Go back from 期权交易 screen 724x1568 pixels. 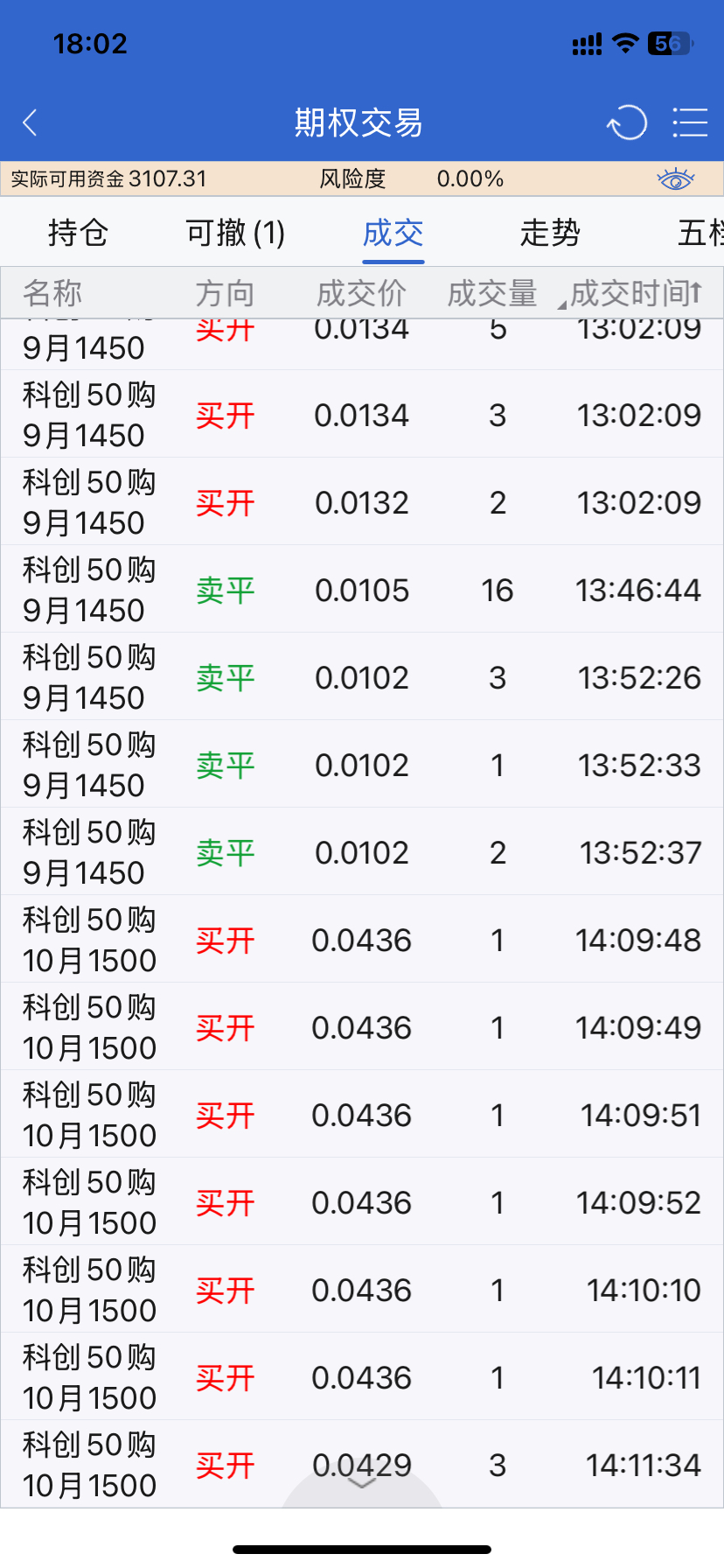point(31,122)
